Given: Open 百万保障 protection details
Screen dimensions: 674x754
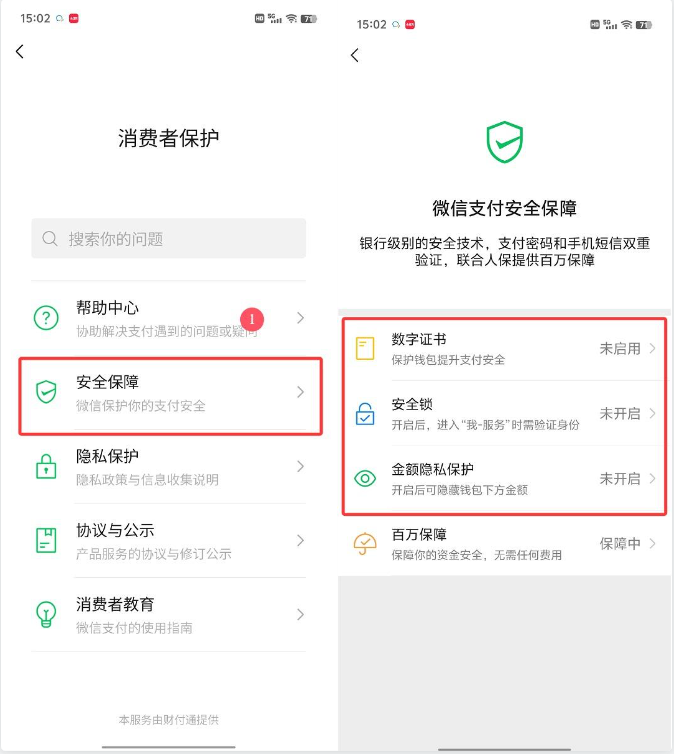Looking at the screenshot, I should tap(504, 544).
